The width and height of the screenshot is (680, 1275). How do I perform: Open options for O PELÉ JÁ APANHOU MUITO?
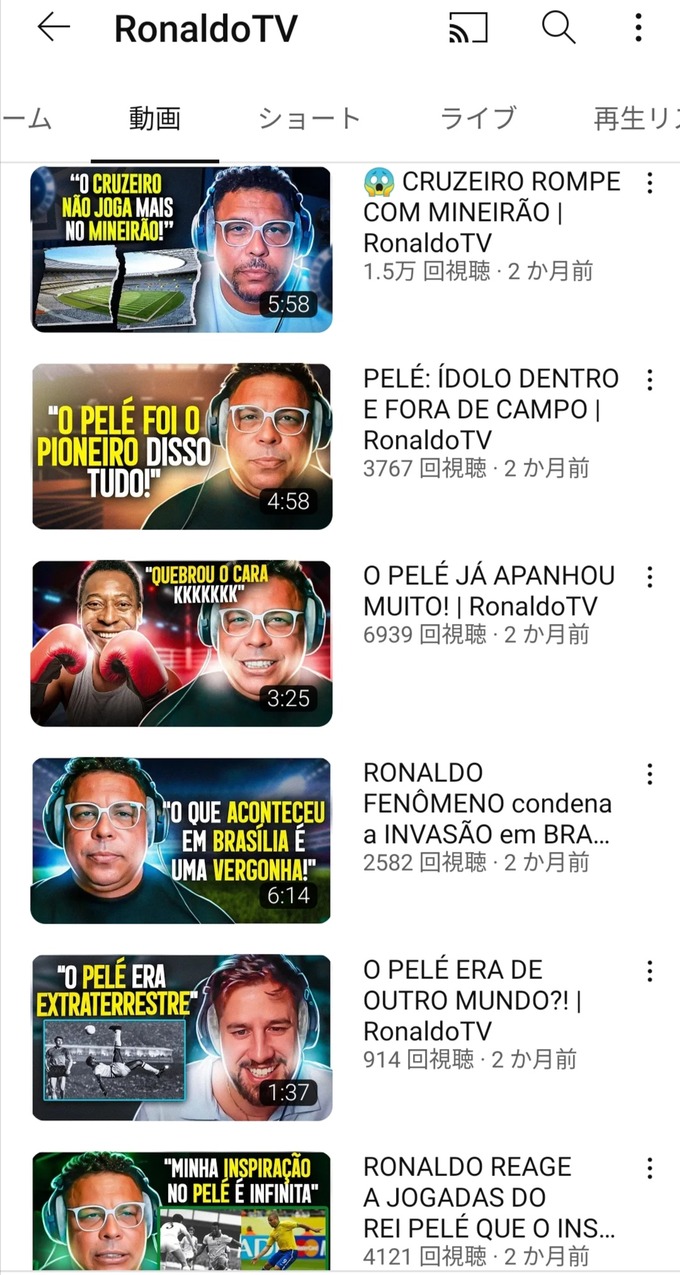click(650, 577)
